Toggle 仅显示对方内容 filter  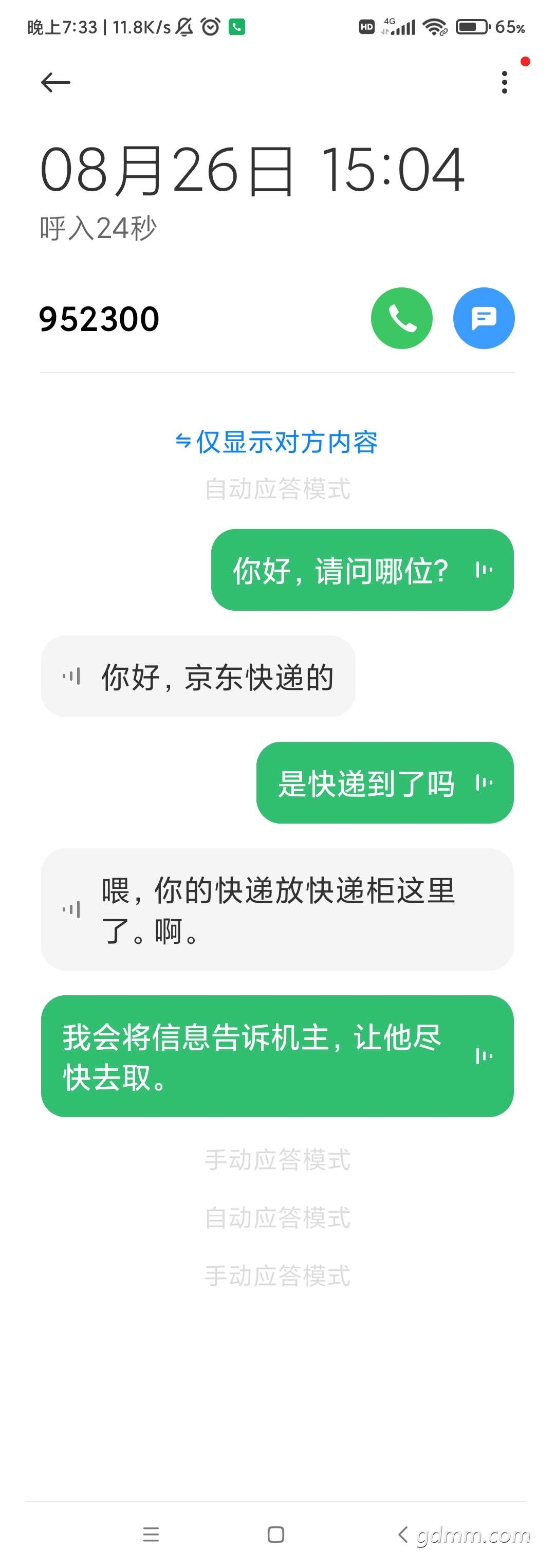point(277,442)
